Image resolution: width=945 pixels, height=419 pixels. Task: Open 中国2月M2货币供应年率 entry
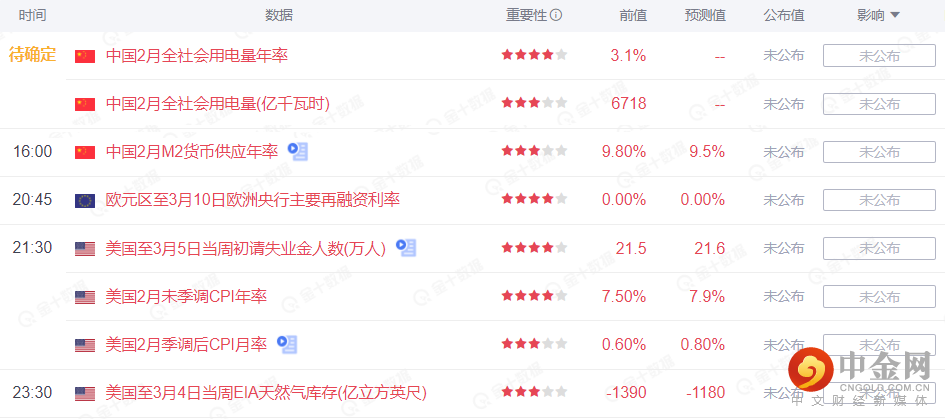tap(191, 152)
